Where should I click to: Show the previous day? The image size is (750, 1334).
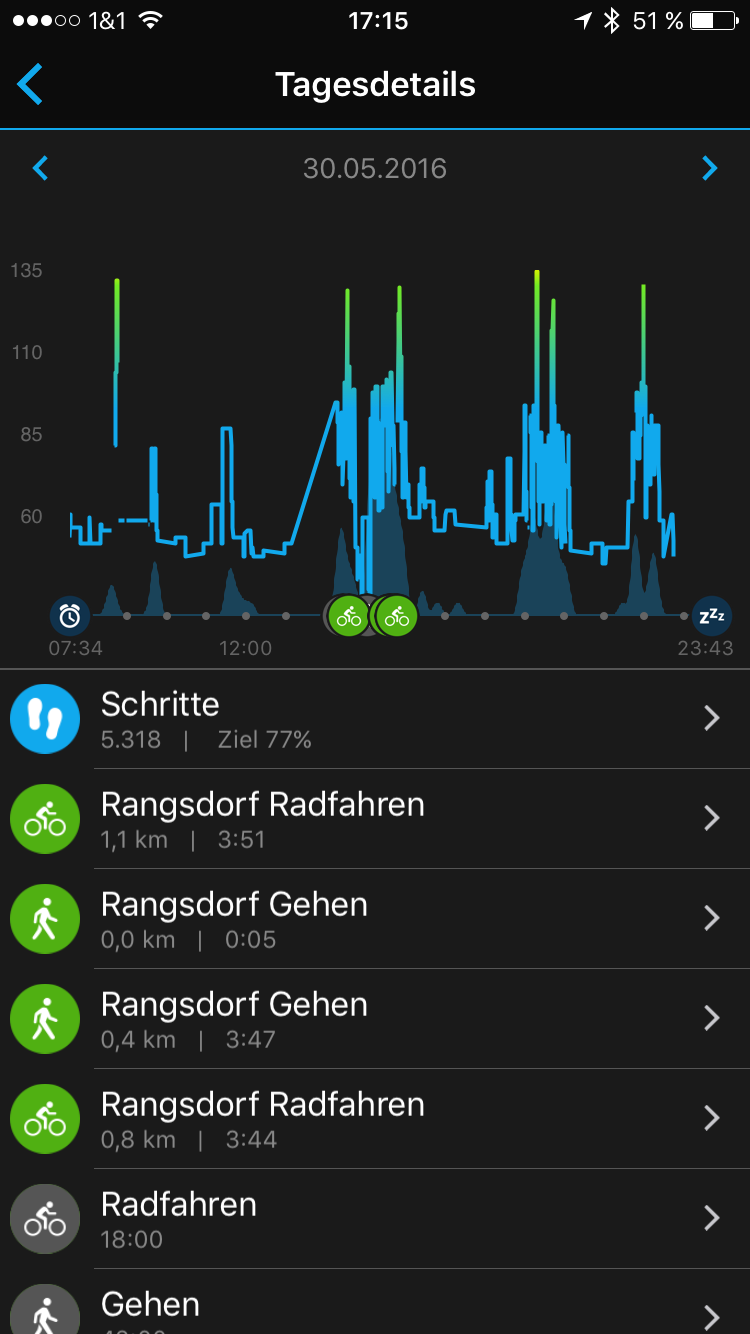[41, 168]
